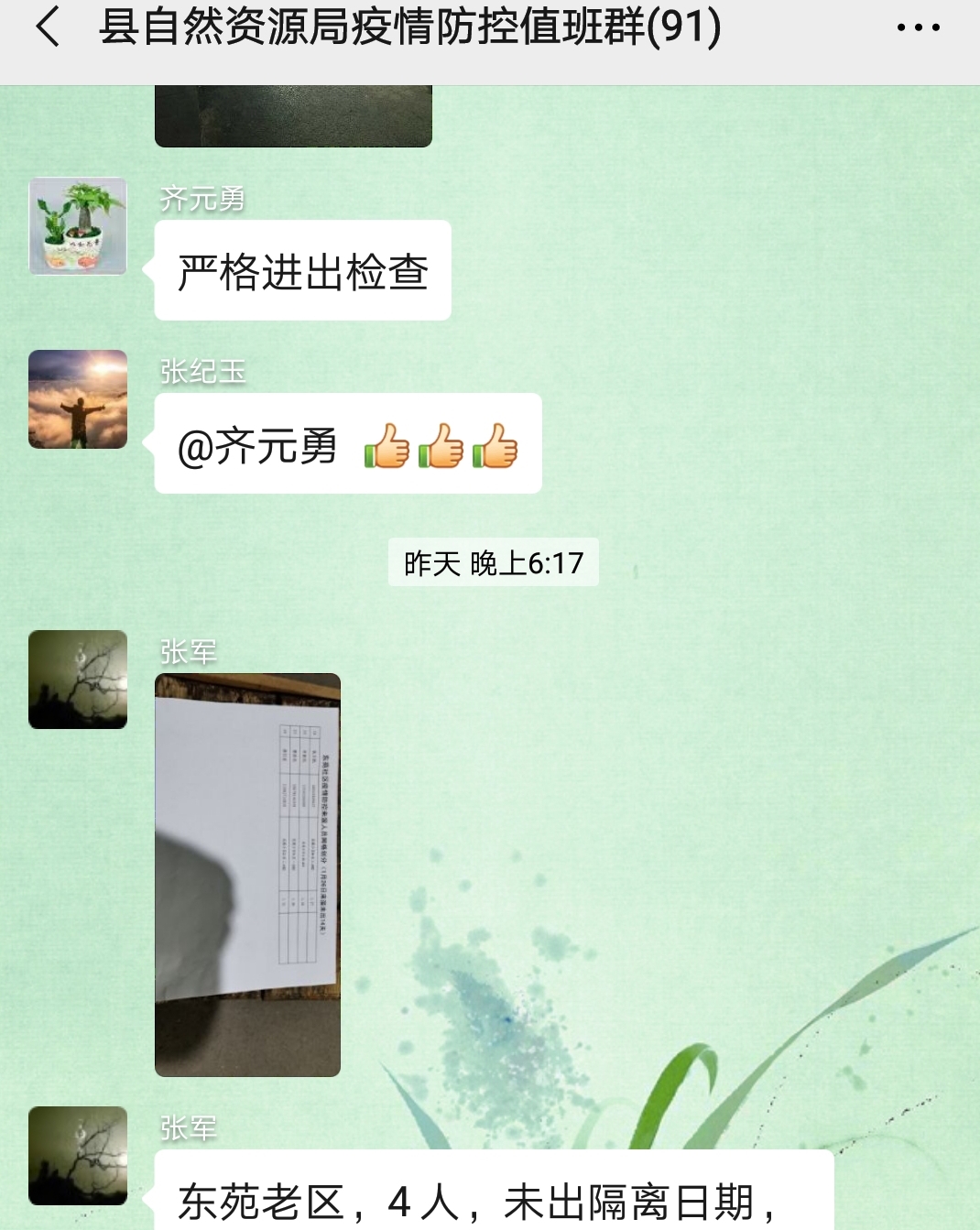The width and height of the screenshot is (980, 1230).
Task: View 张纪玉's profile avatar
Action: 78,399
